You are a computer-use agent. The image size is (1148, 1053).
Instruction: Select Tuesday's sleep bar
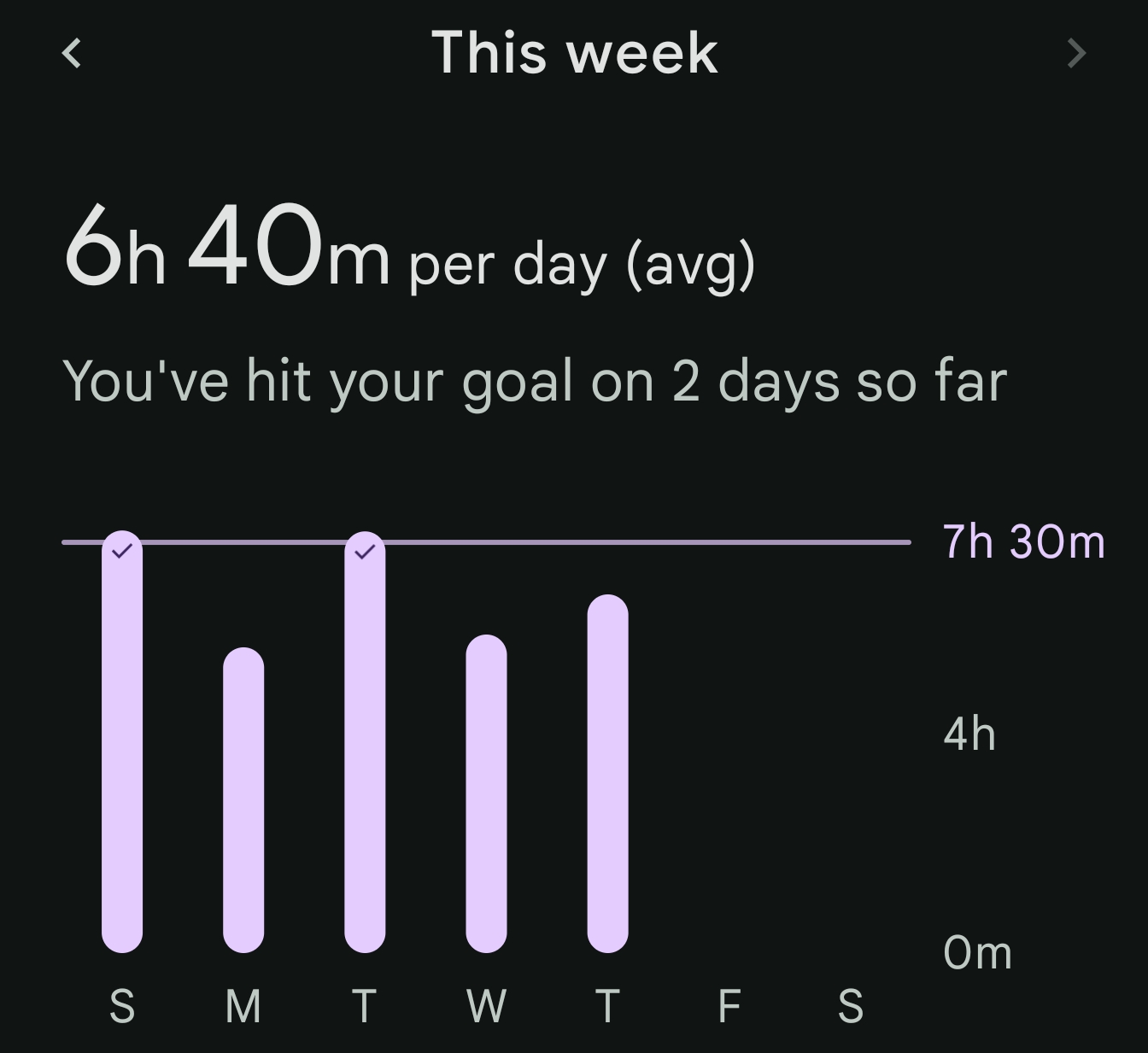[365, 743]
